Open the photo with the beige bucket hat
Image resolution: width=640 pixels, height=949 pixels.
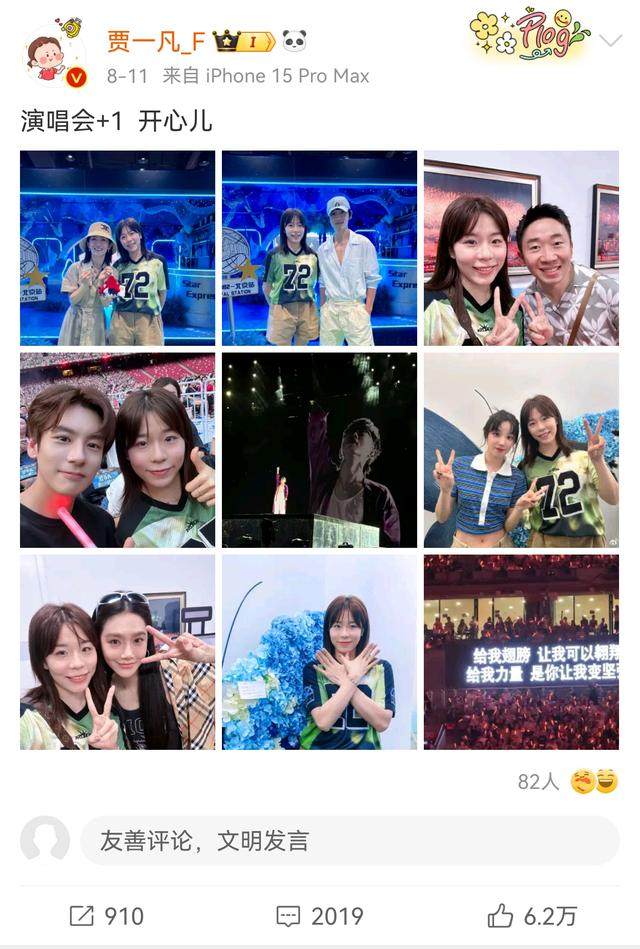coord(117,248)
